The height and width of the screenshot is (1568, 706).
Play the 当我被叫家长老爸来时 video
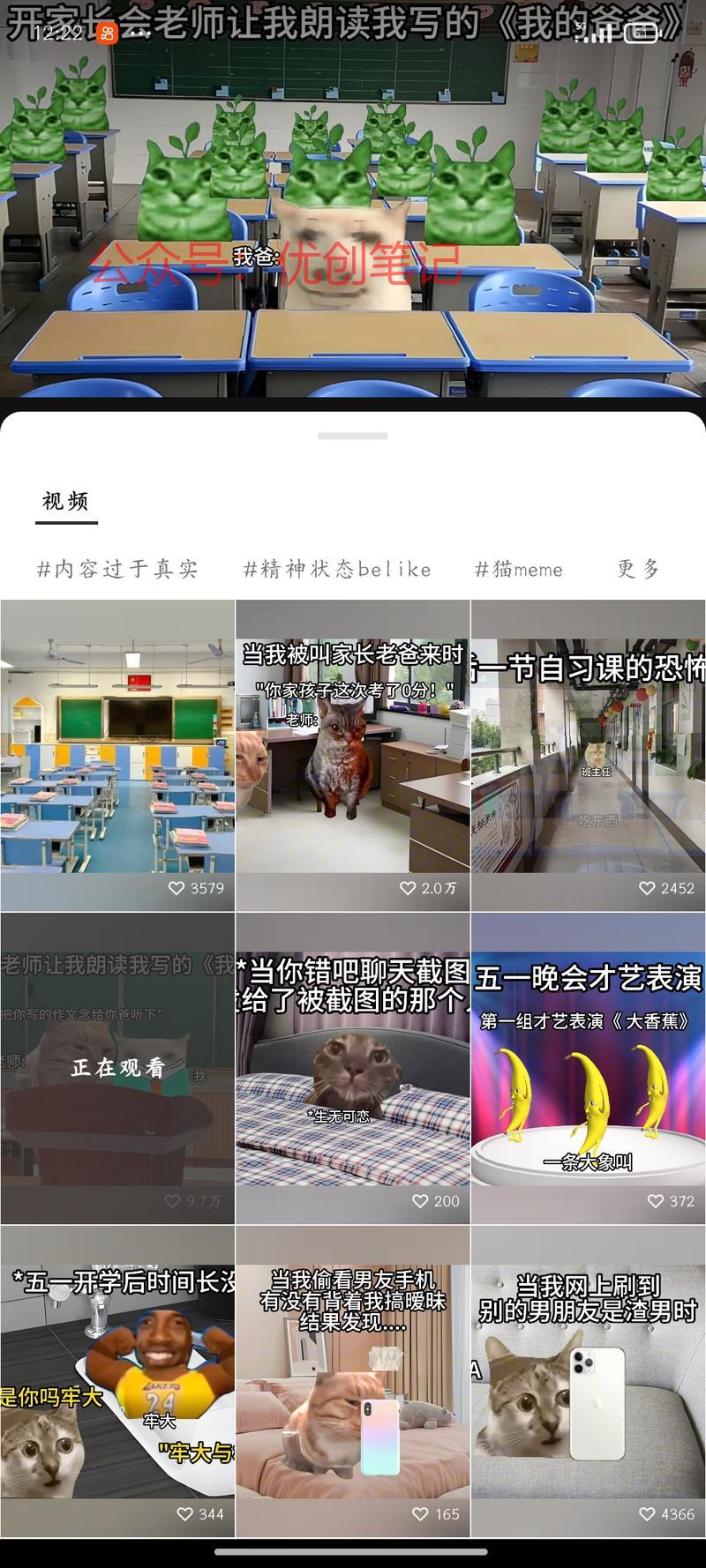(x=353, y=756)
